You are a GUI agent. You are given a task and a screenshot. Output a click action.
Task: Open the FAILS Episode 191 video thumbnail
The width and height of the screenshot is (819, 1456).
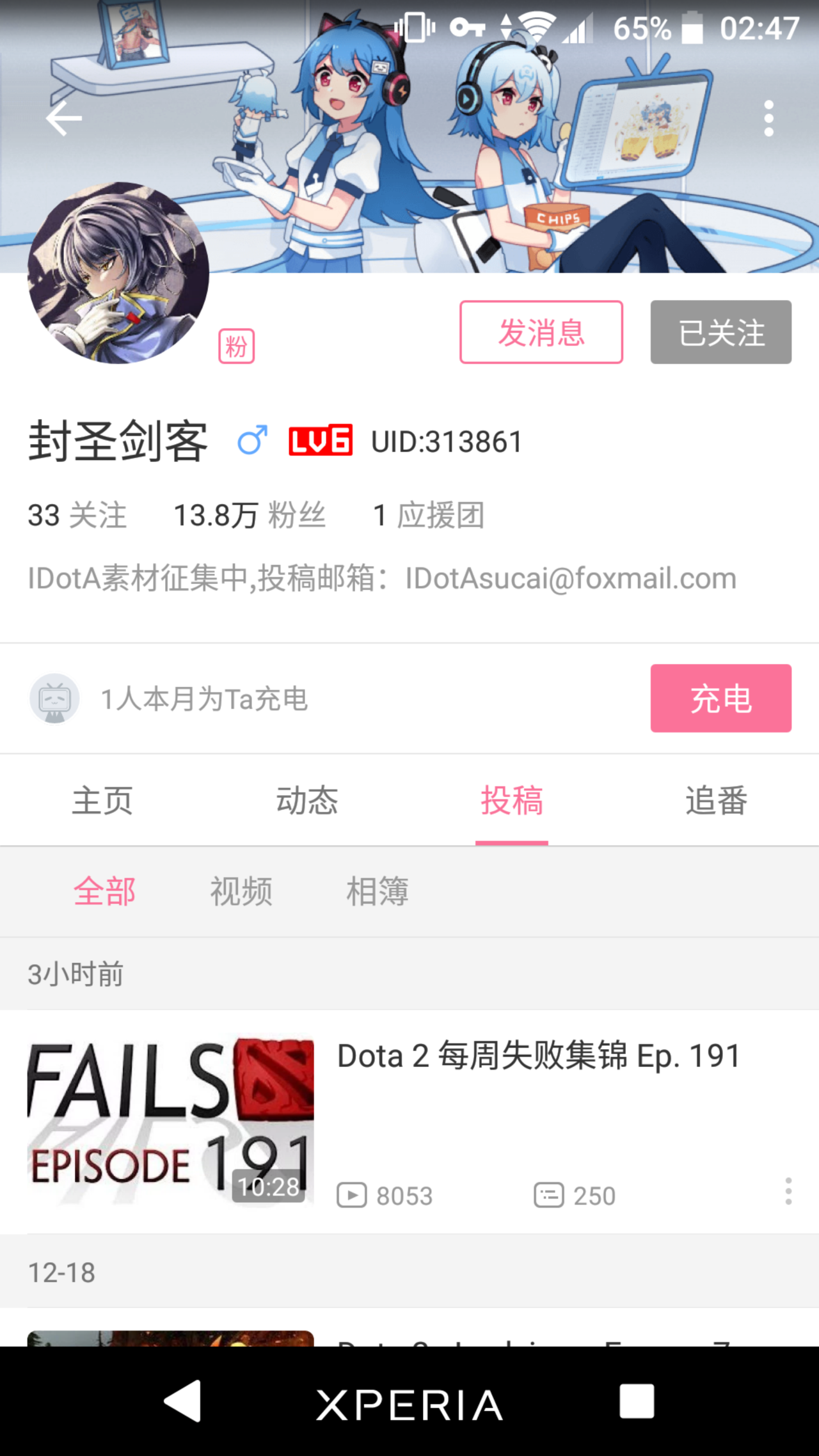coord(170,1121)
